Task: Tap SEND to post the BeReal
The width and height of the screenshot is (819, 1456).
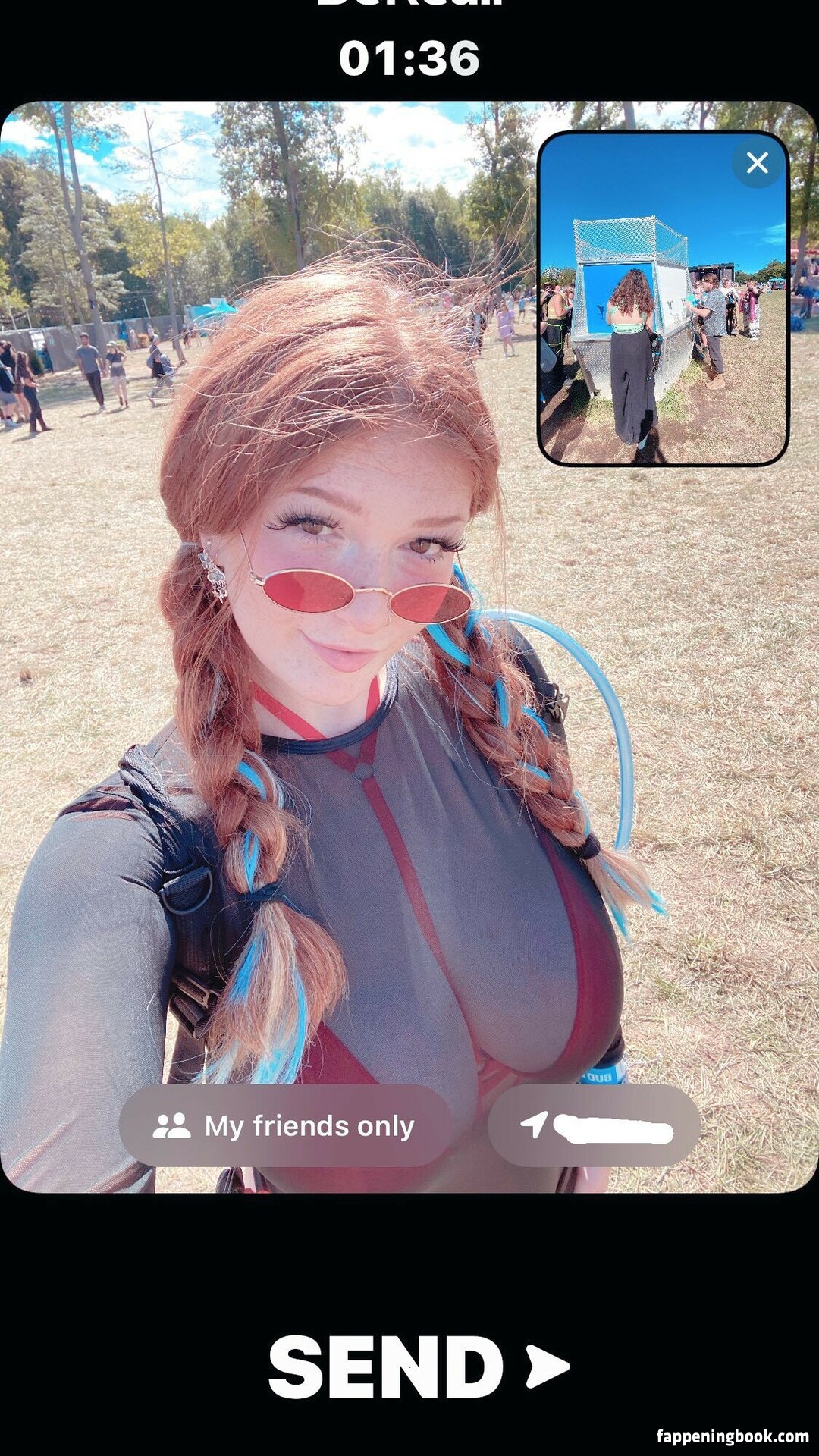Action: click(x=417, y=1367)
